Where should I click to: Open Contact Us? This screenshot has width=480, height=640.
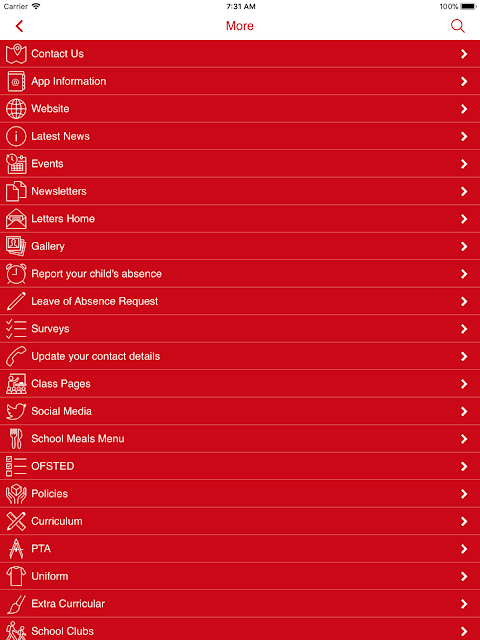click(x=240, y=54)
